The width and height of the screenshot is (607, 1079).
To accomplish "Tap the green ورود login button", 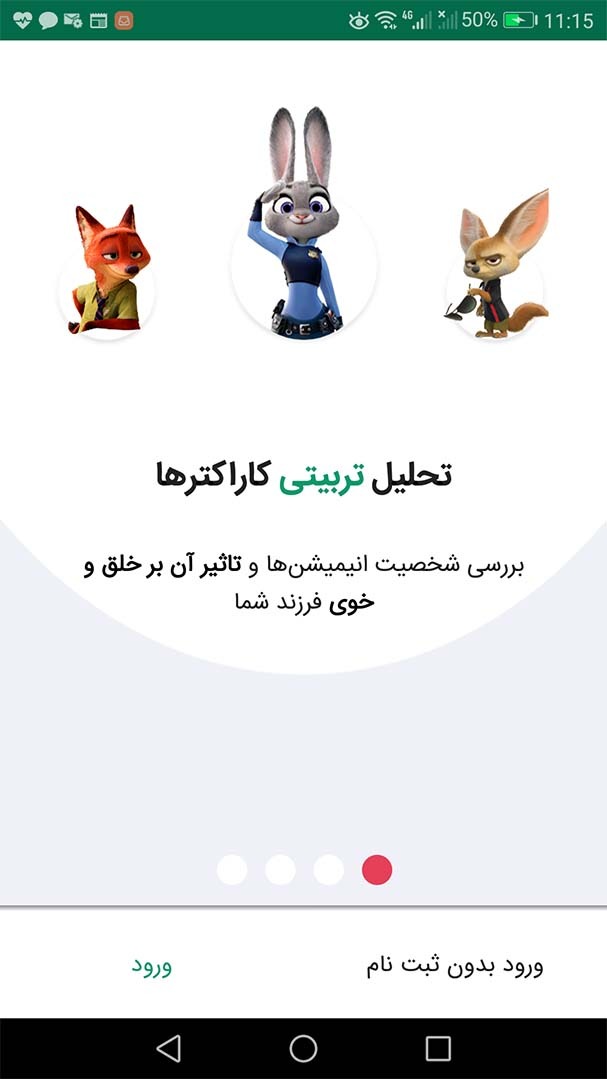I will click(151, 966).
